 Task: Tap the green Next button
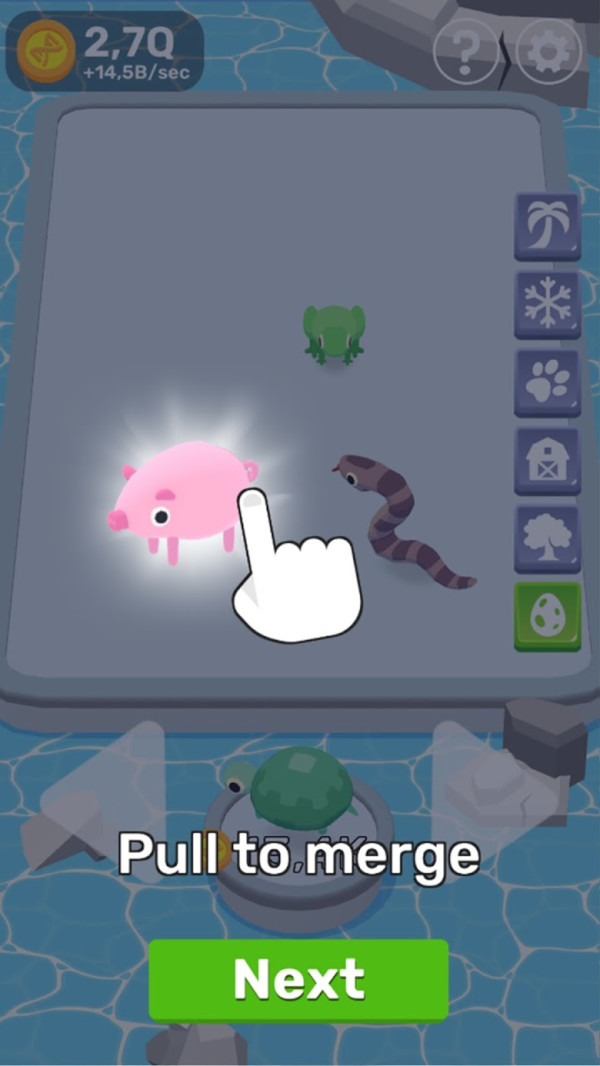(298, 979)
